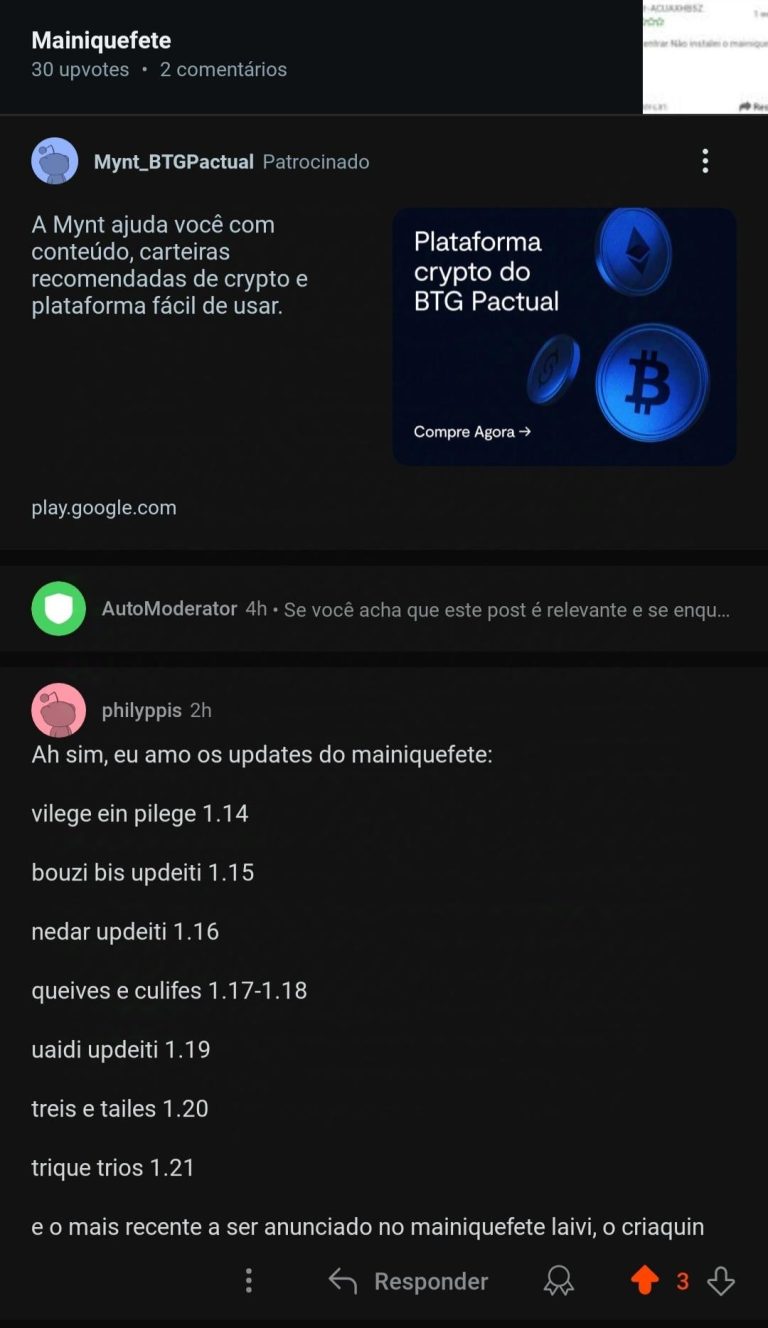Image resolution: width=768 pixels, height=1328 pixels.
Task: Open the post image thumbnail
Action: (x=705, y=56)
